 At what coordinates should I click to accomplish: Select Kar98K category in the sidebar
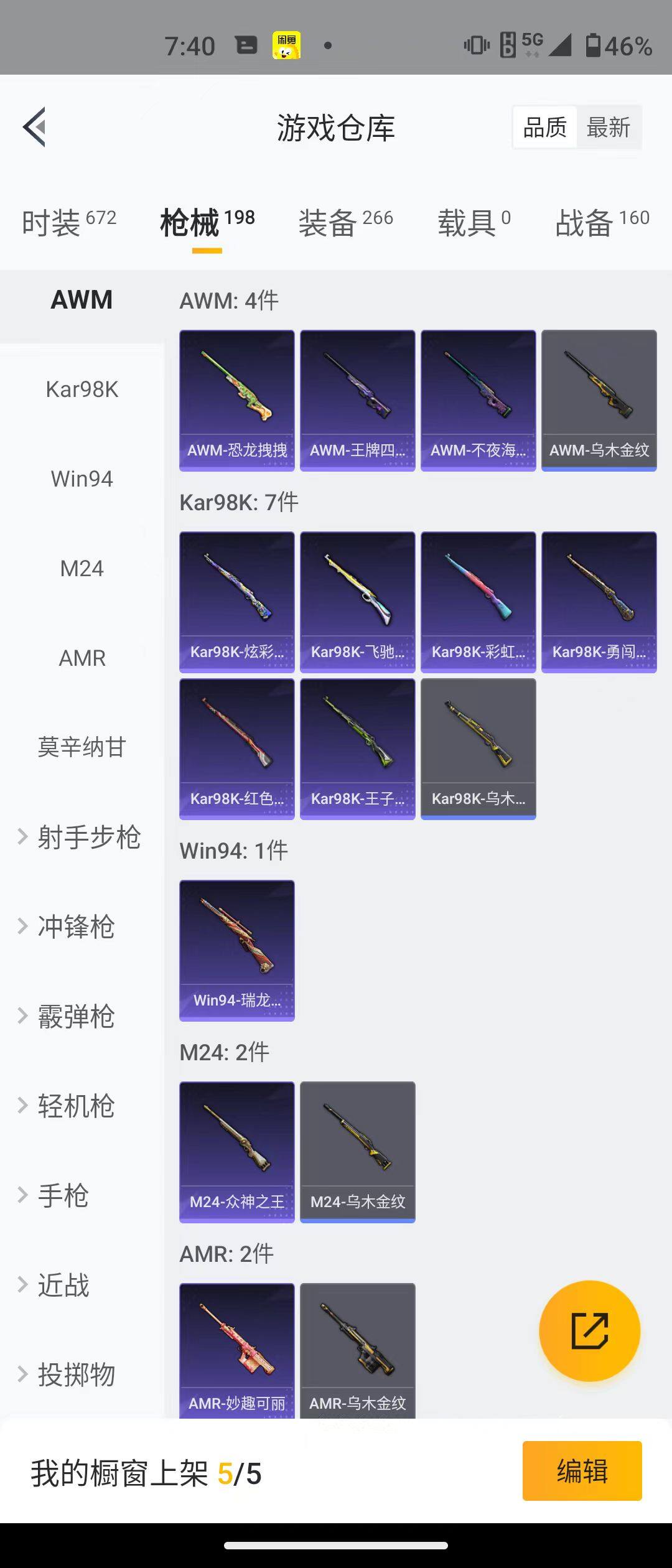coord(82,389)
